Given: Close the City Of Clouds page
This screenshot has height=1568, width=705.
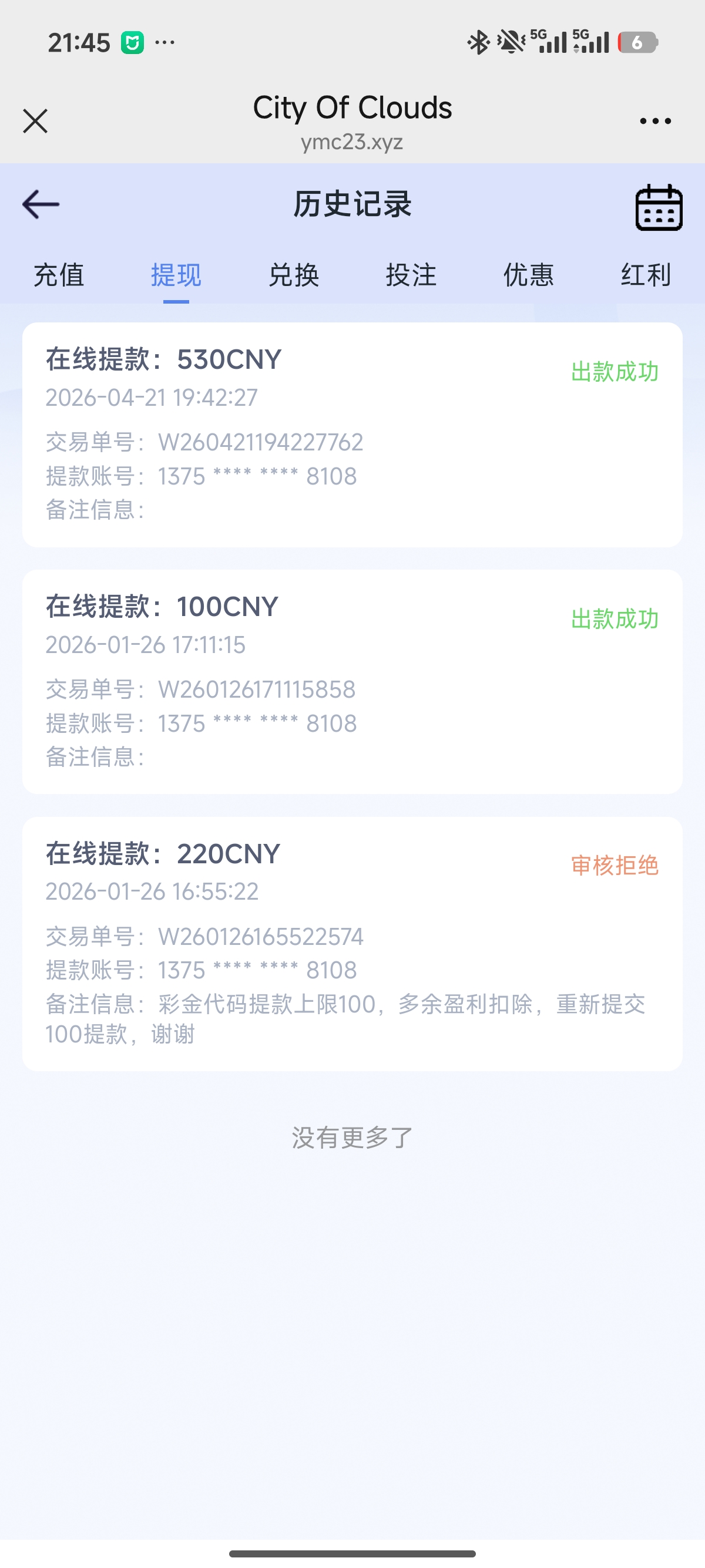Looking at the screenshot, I should 35,120.
